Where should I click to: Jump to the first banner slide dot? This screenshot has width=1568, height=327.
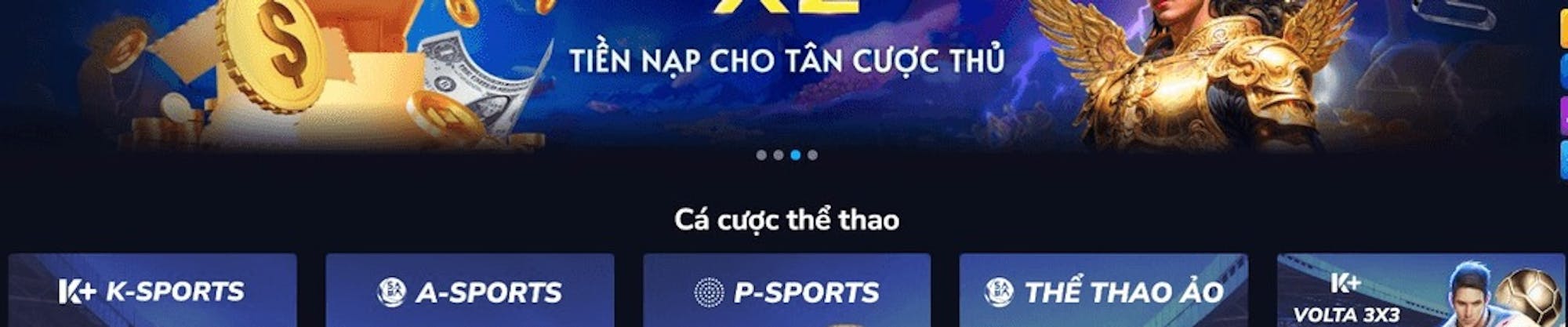click(x=760, y=155)
